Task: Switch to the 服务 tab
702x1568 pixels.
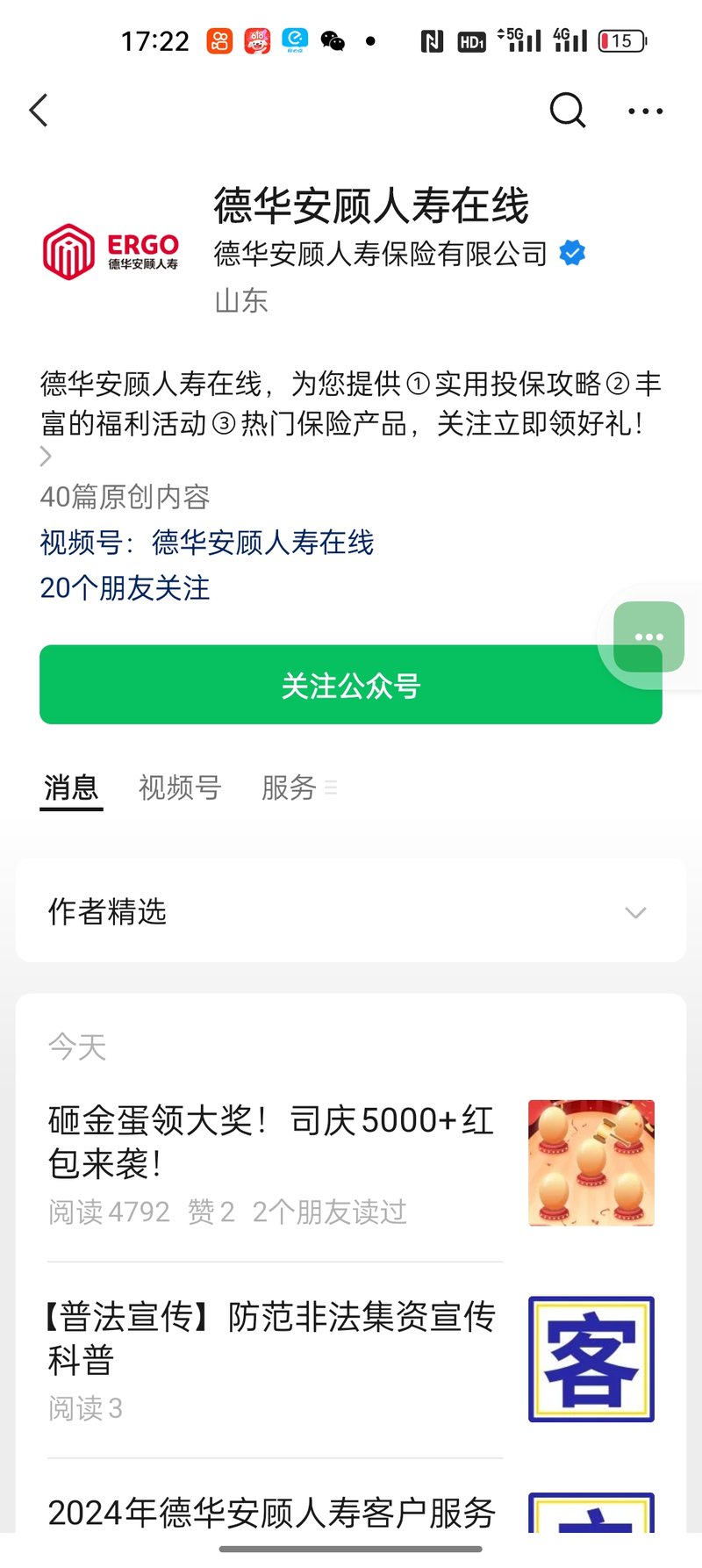Action: (290, 788)
